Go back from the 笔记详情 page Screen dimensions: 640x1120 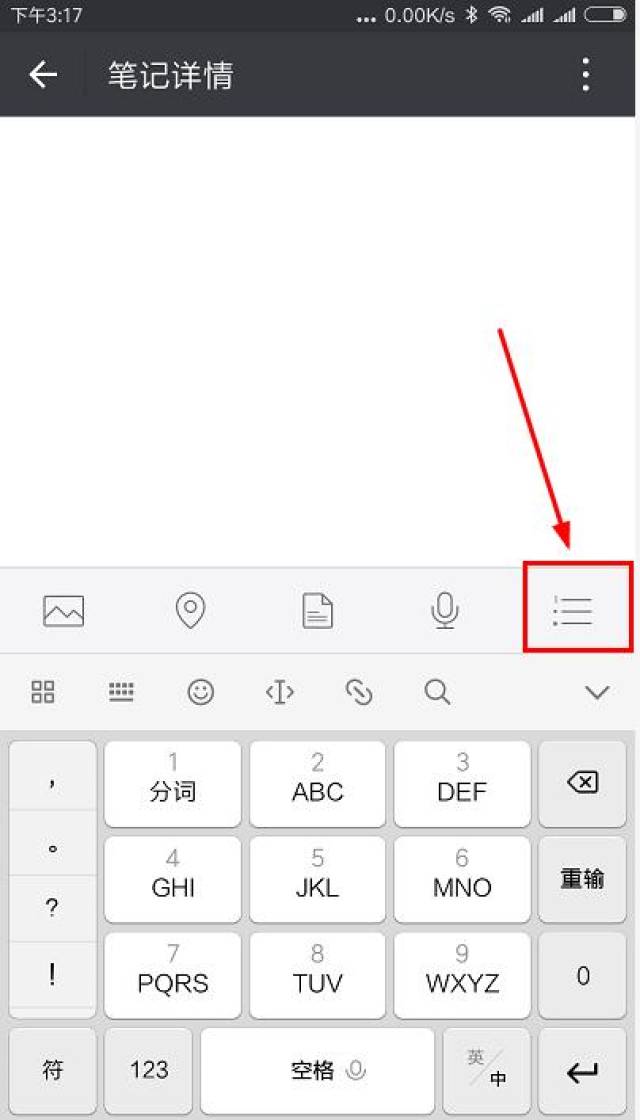coord(43,74)
